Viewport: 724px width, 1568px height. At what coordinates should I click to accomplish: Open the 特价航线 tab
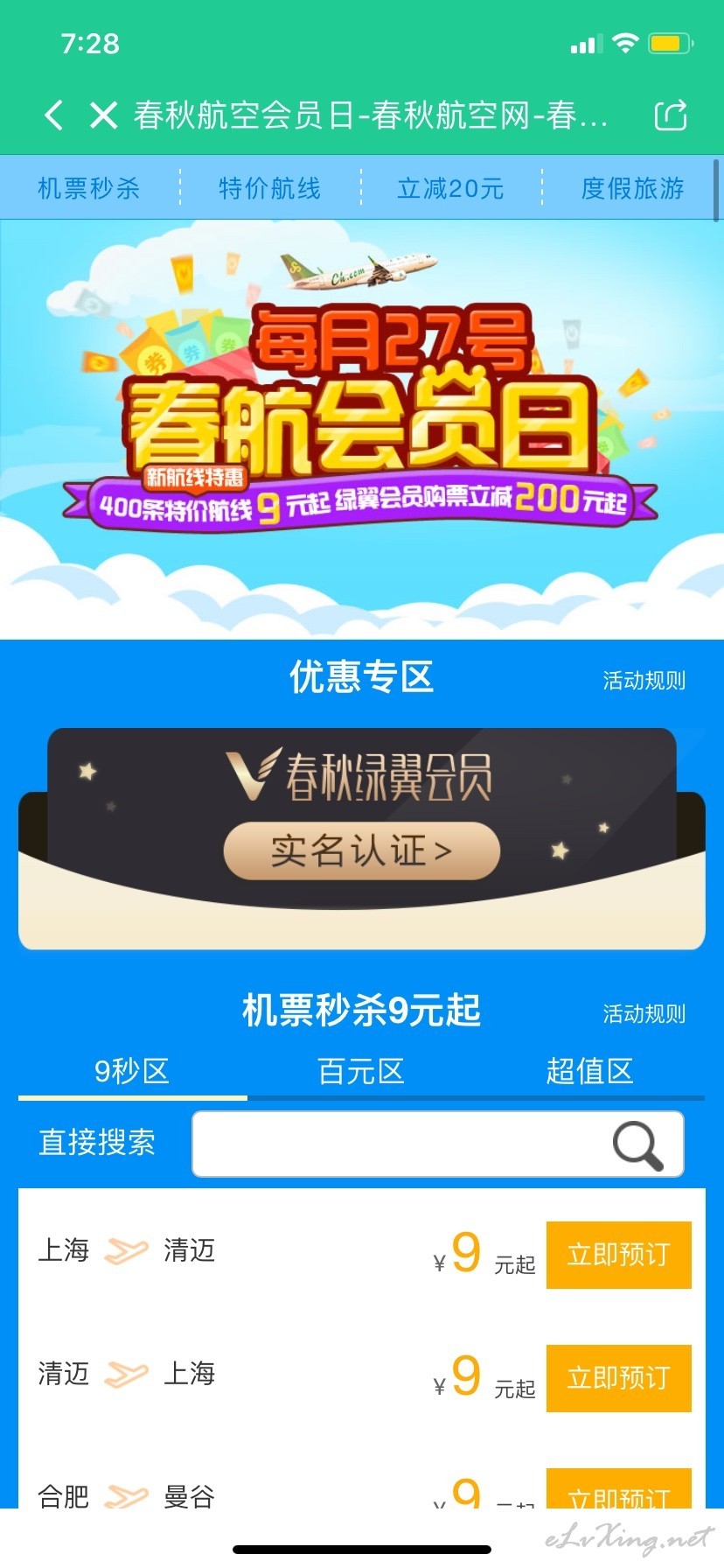click(270, 188)
